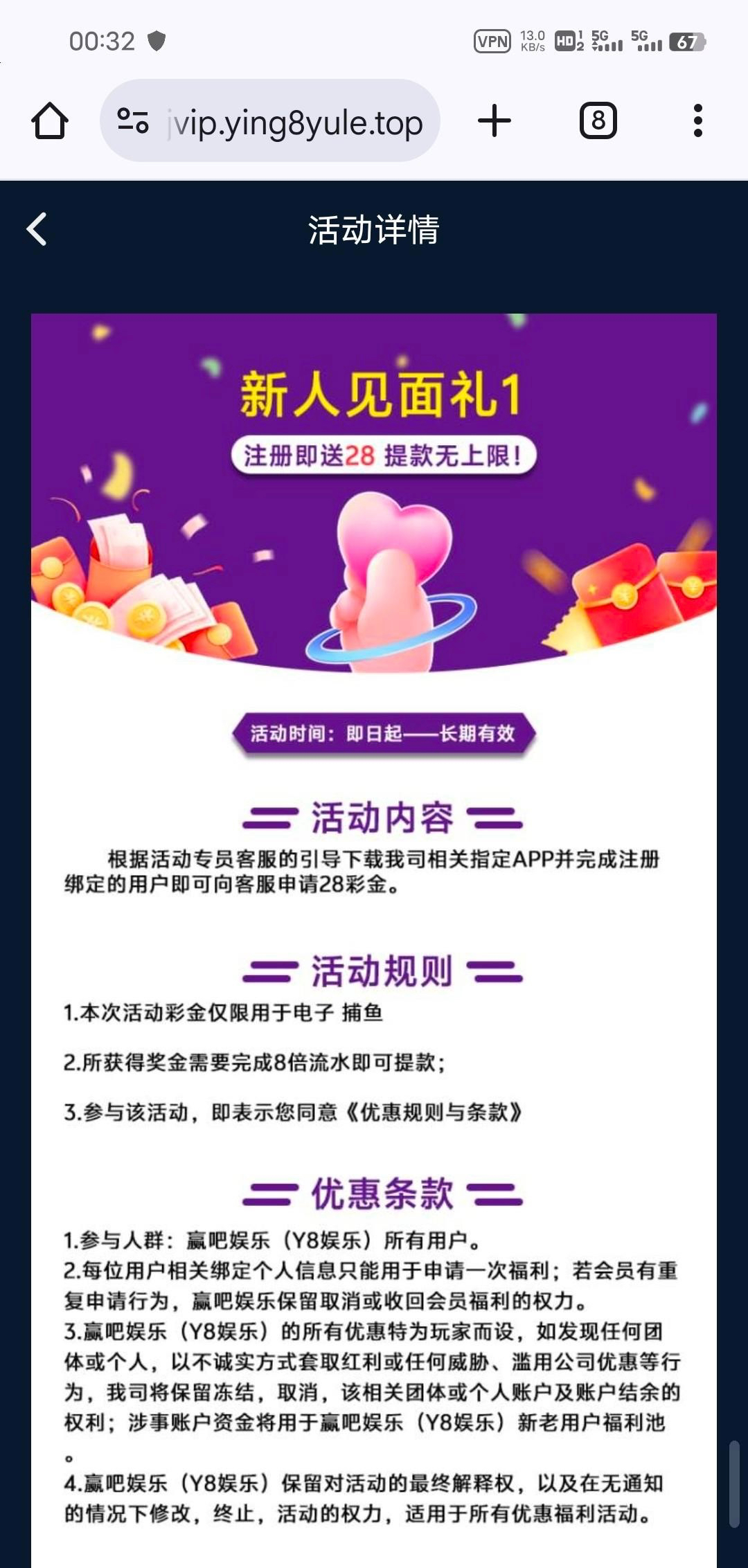Screen dimensions: 748x1568
Task: Go to the browser home page
Action: pyautogui.click(x=50, y=121)
